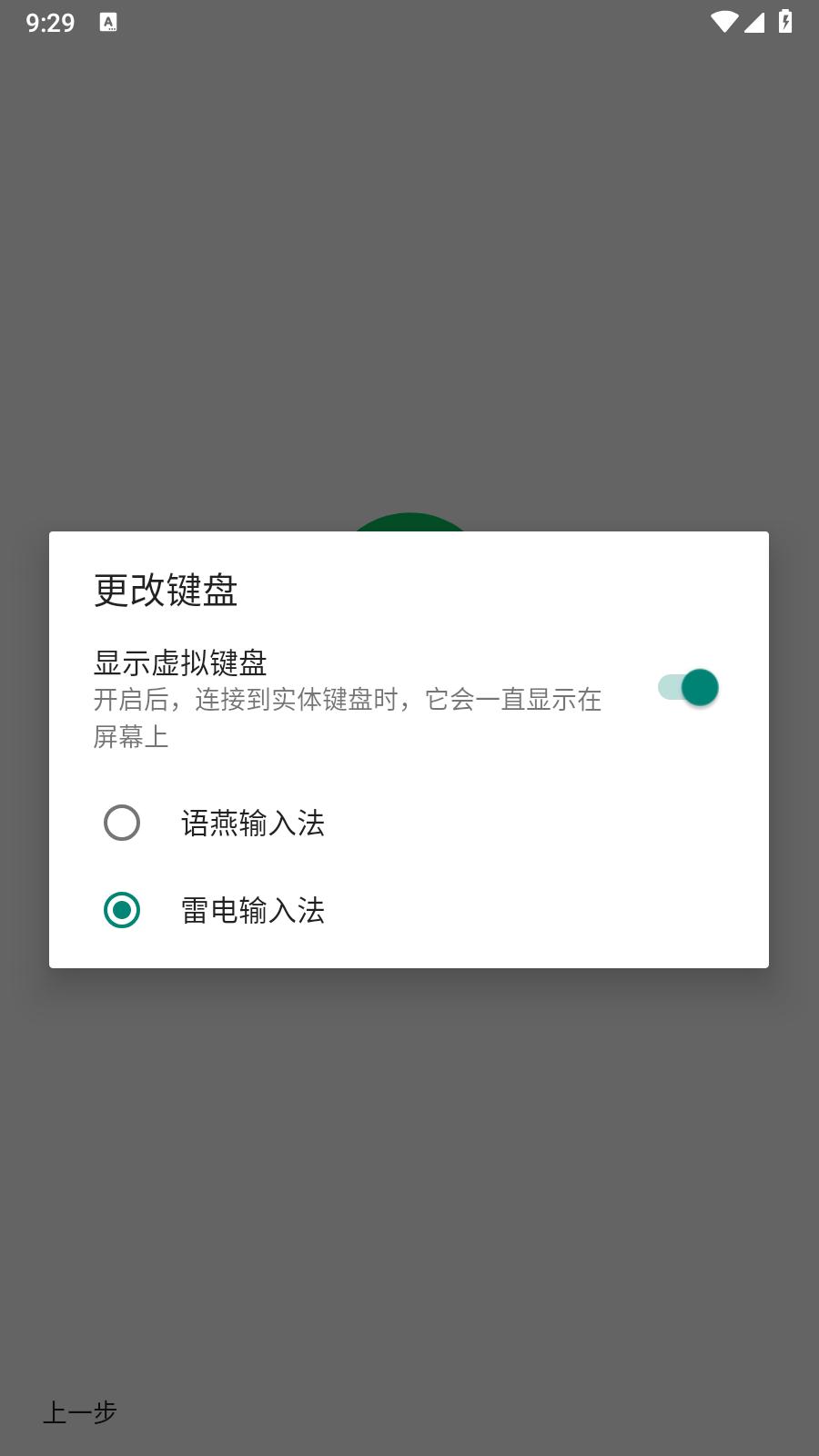
Task: Tap the selected 雷电输入法 radio button
Action: [121, 911]
